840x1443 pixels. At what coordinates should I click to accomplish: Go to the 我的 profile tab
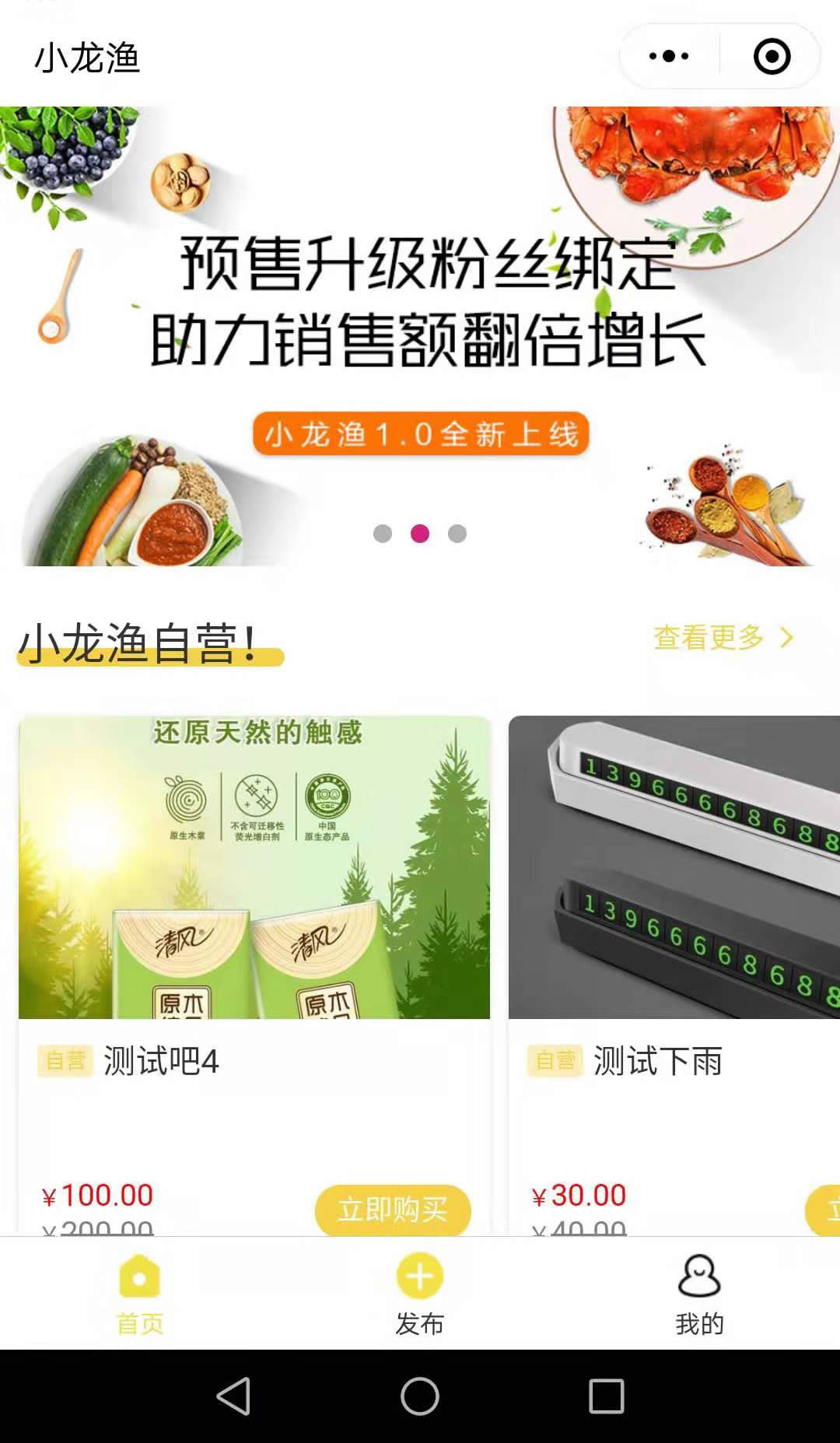699,1293
